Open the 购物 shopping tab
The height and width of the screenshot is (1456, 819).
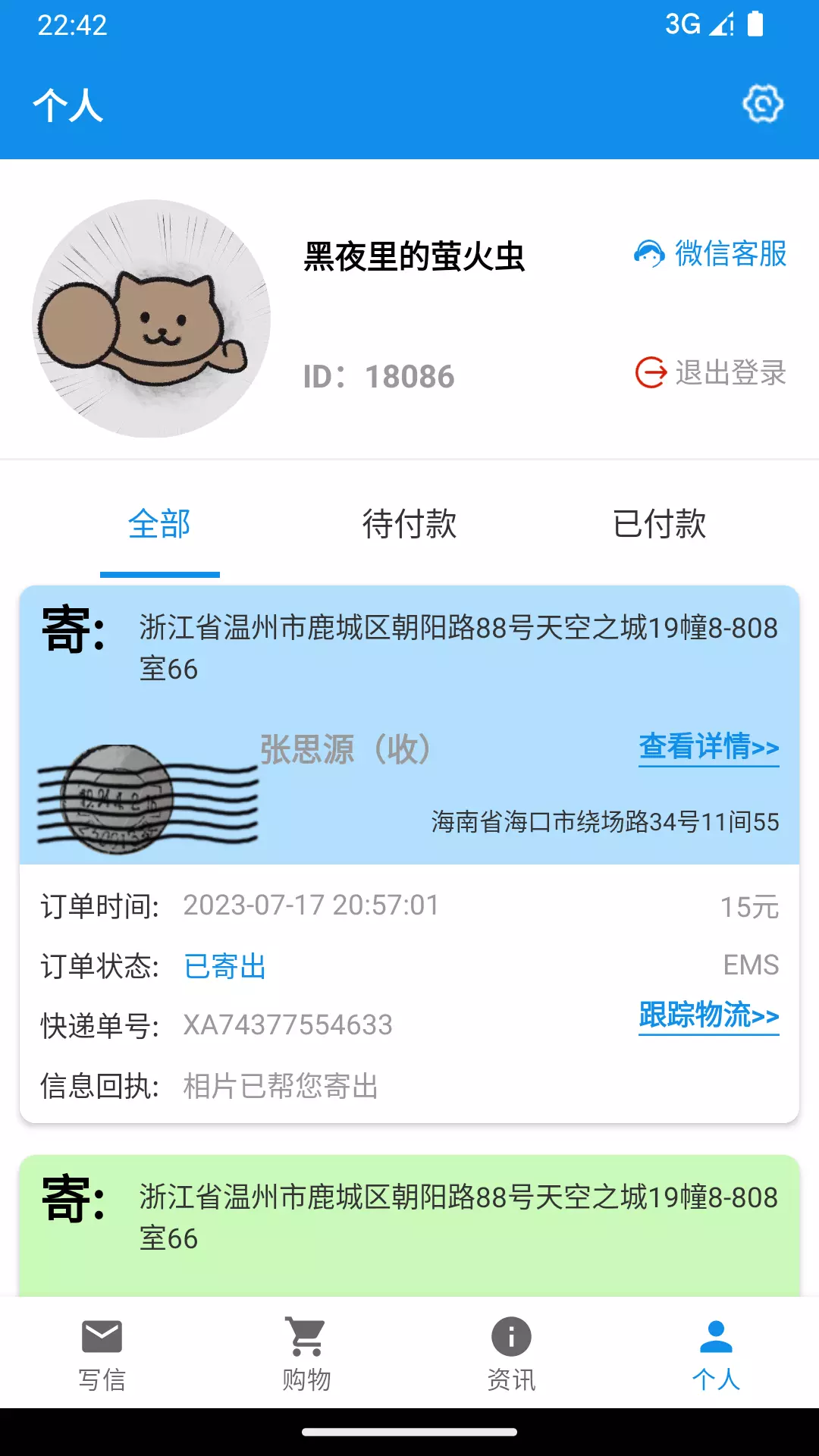(307, 1354)
